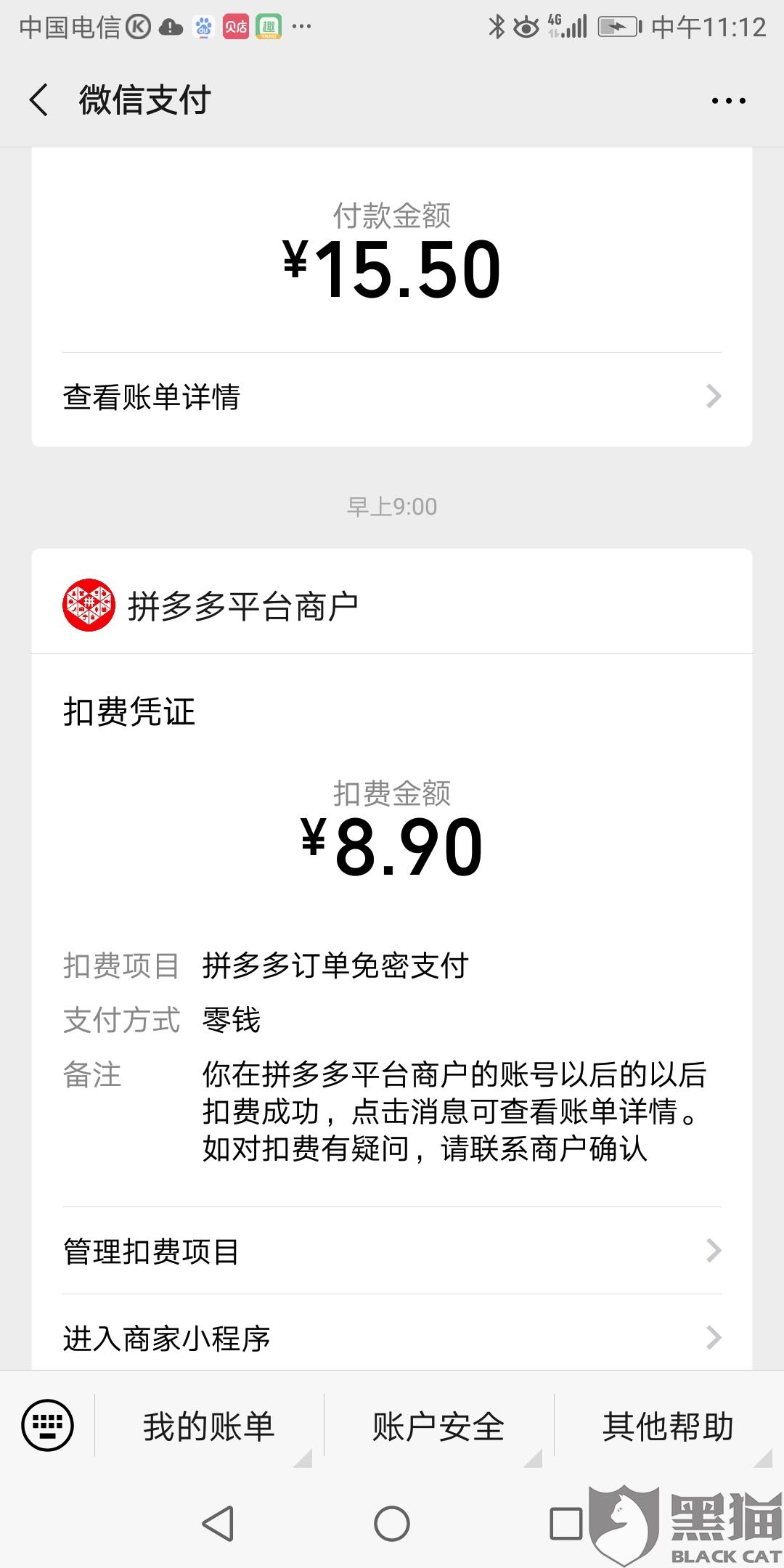Switch to 账户安全 menu option
Screen dimensions: 784x1568
438,1424
